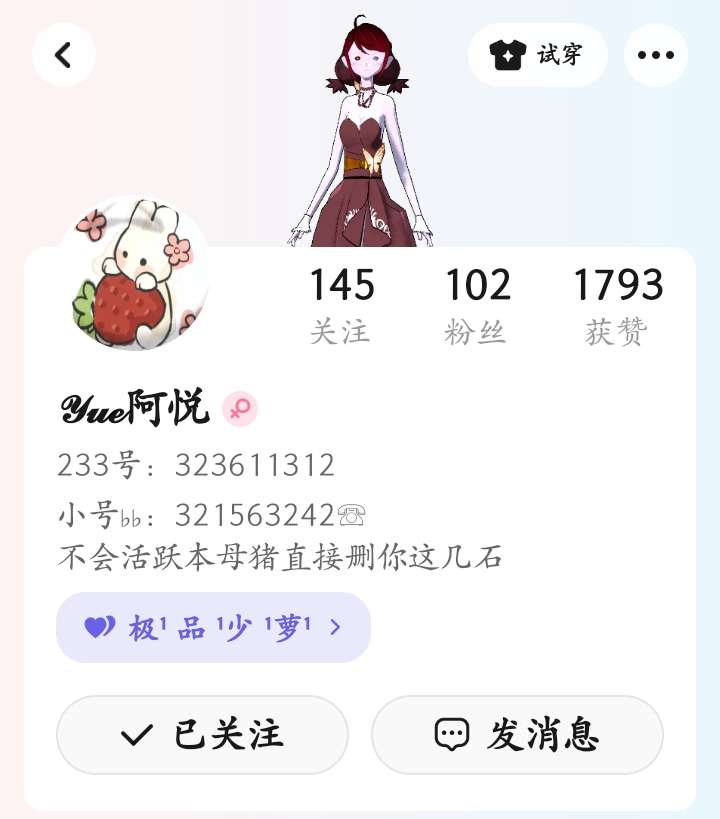View the 102 粉丝 followers list

tap(477, 306)
